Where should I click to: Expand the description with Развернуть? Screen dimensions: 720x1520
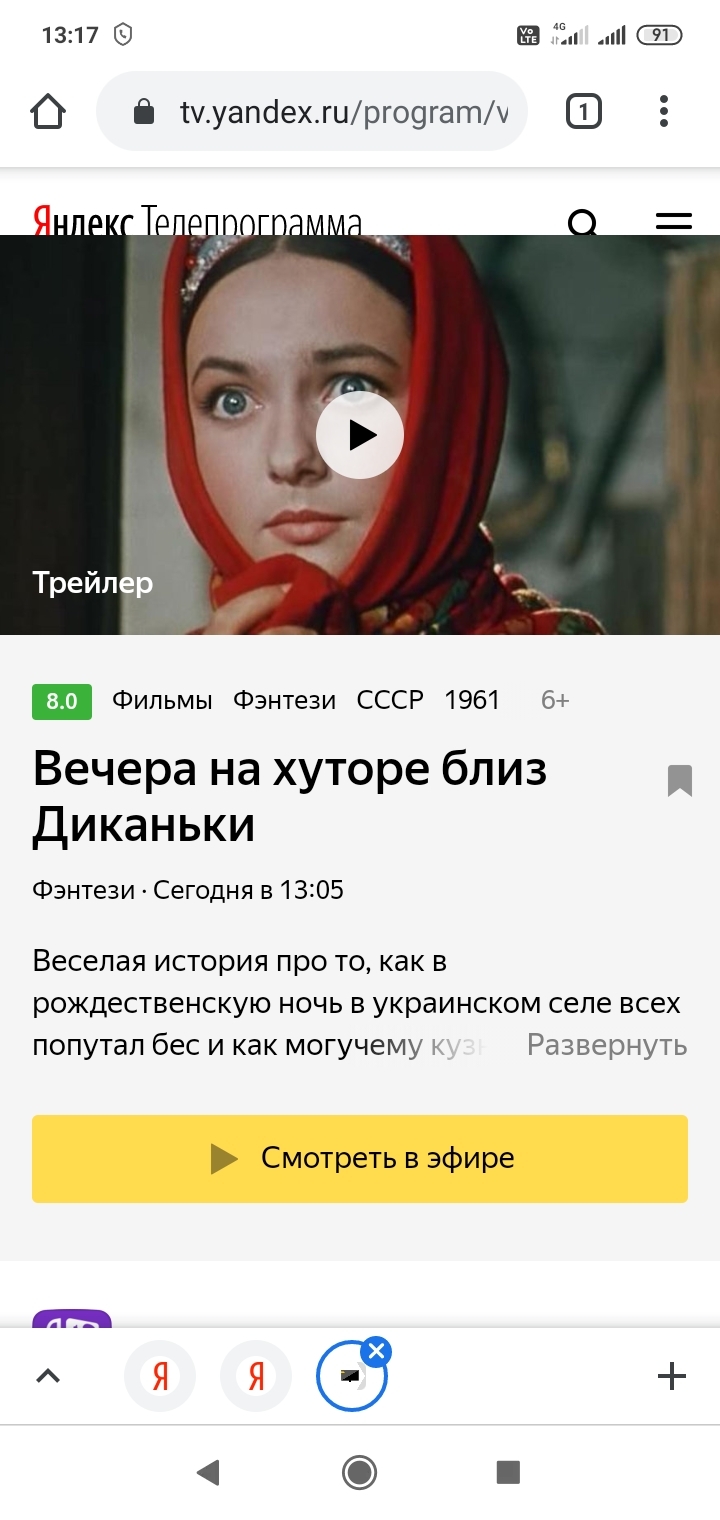point(606,1045)
